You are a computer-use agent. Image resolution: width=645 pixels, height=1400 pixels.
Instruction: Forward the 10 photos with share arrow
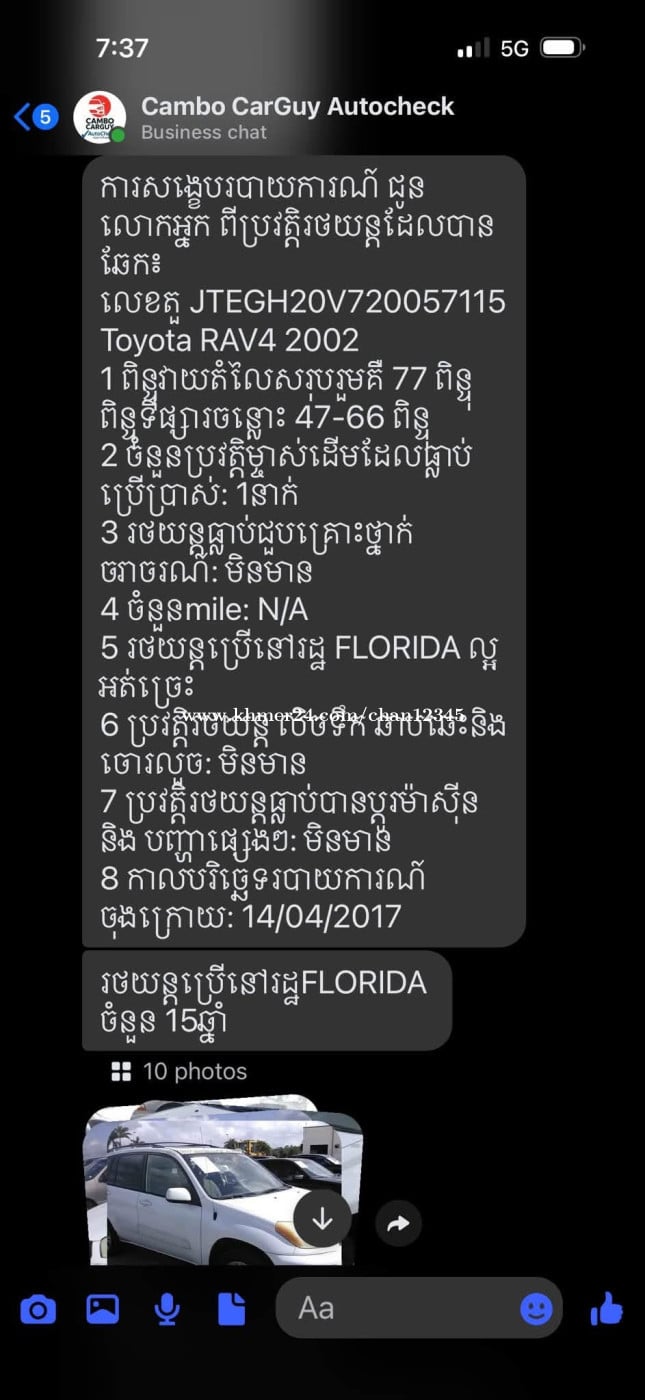point(398,1223)
